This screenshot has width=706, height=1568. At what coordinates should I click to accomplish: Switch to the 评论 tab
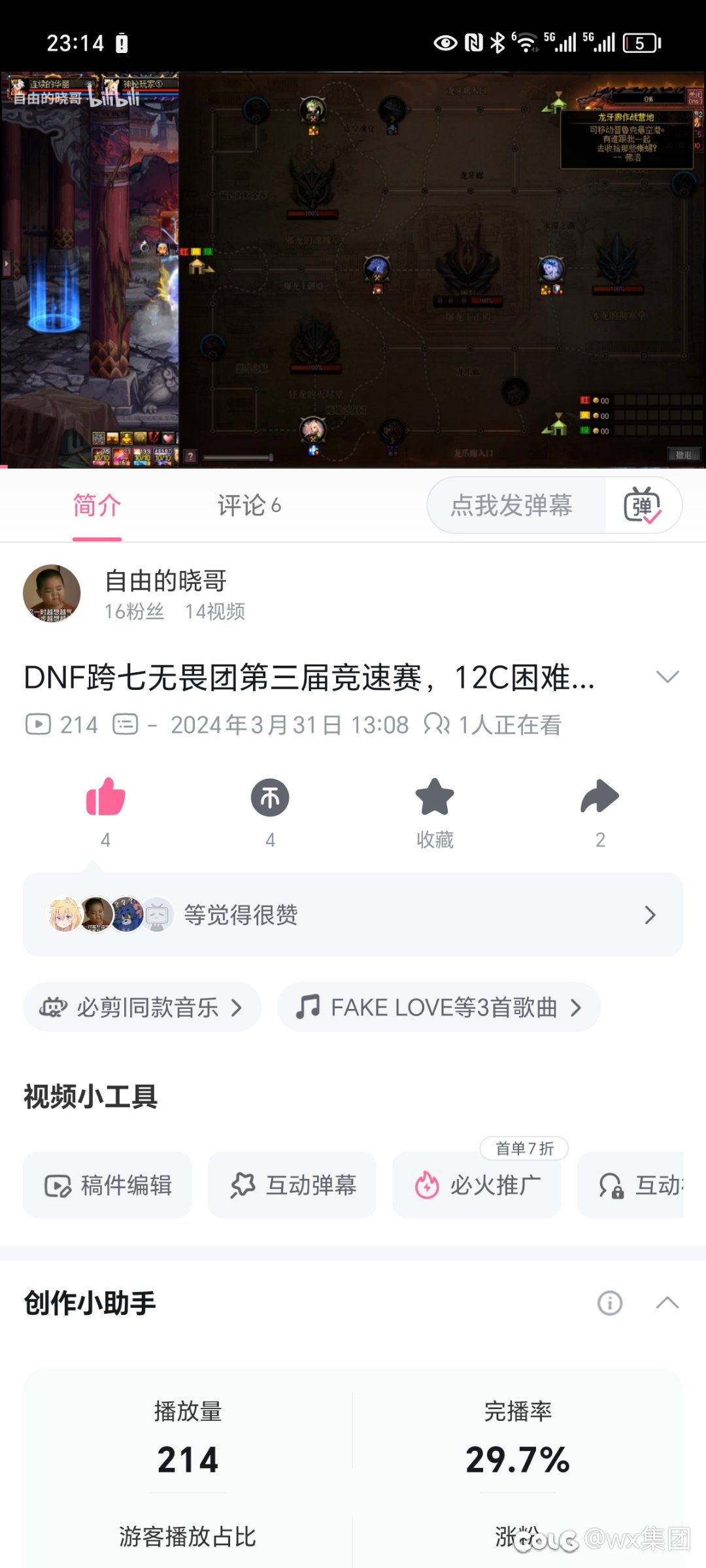248,505
